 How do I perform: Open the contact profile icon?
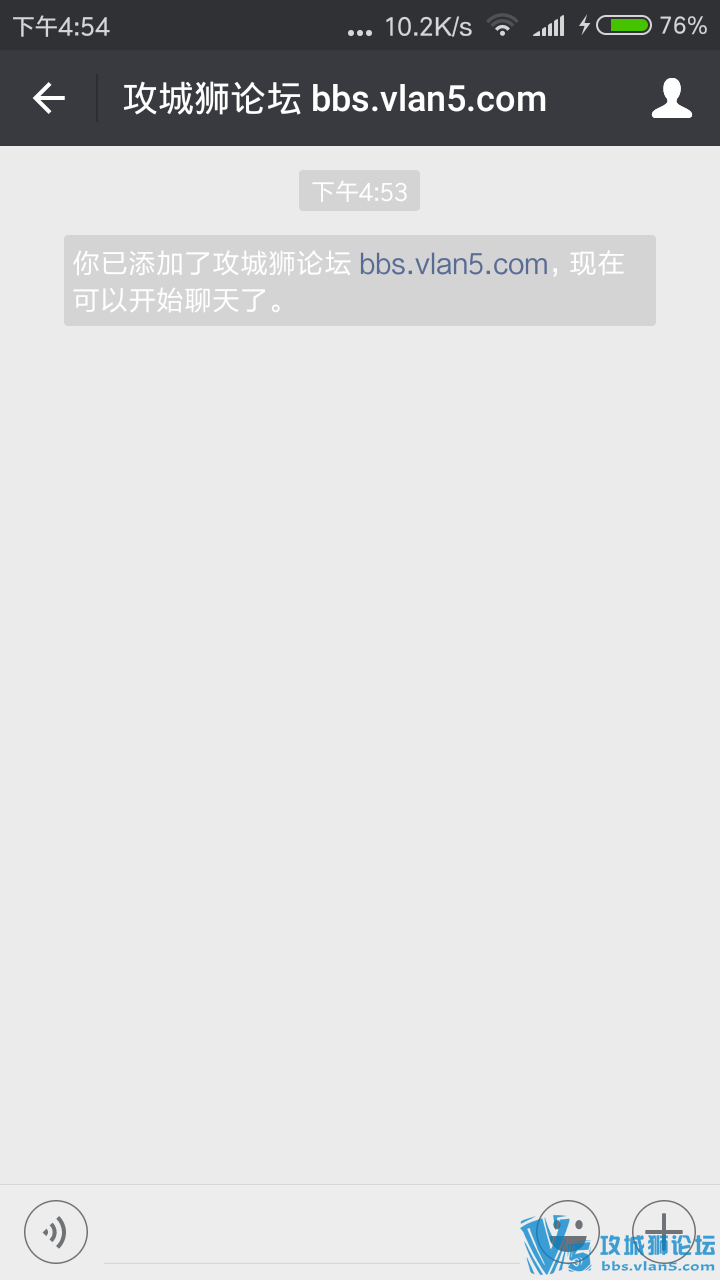pos(671,98)
